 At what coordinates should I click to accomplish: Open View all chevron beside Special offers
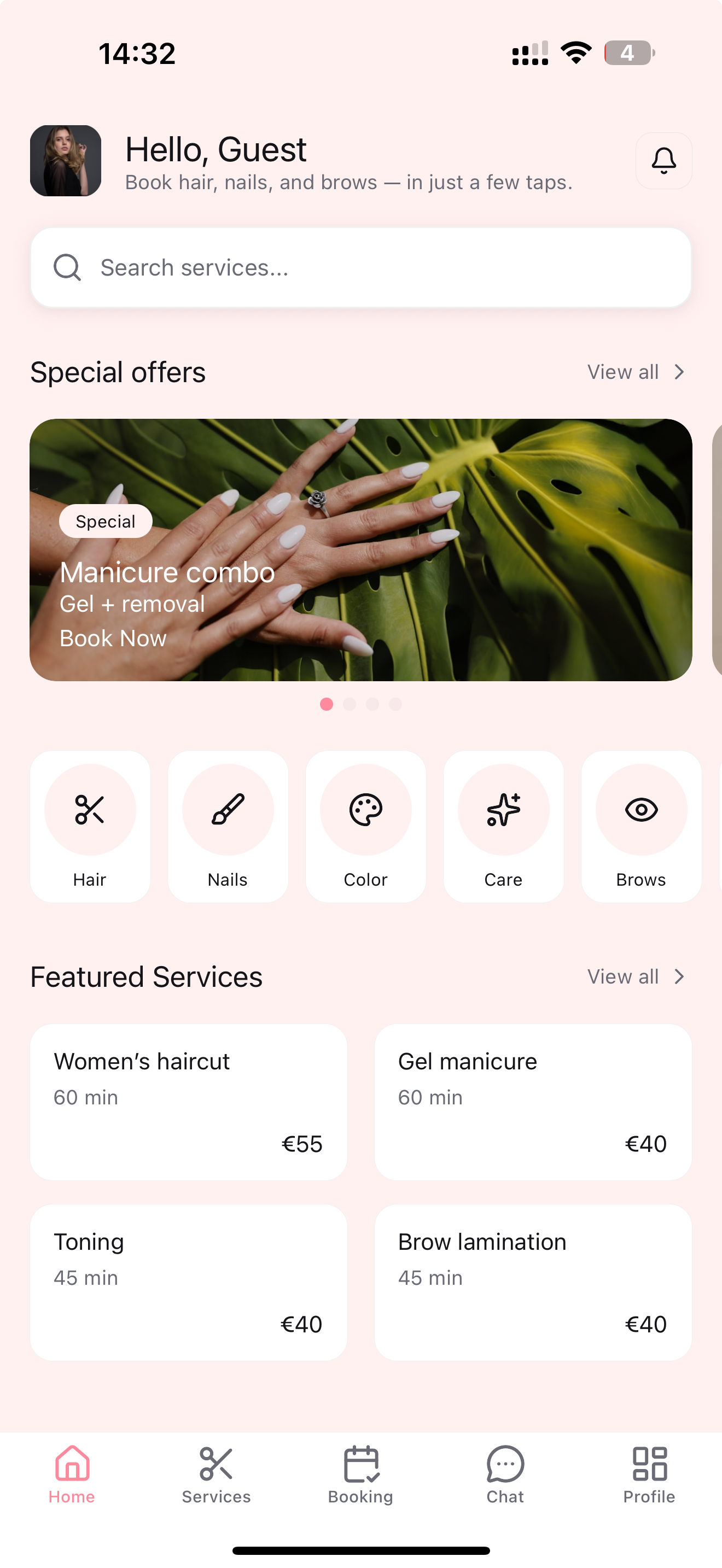click(679, 371)
